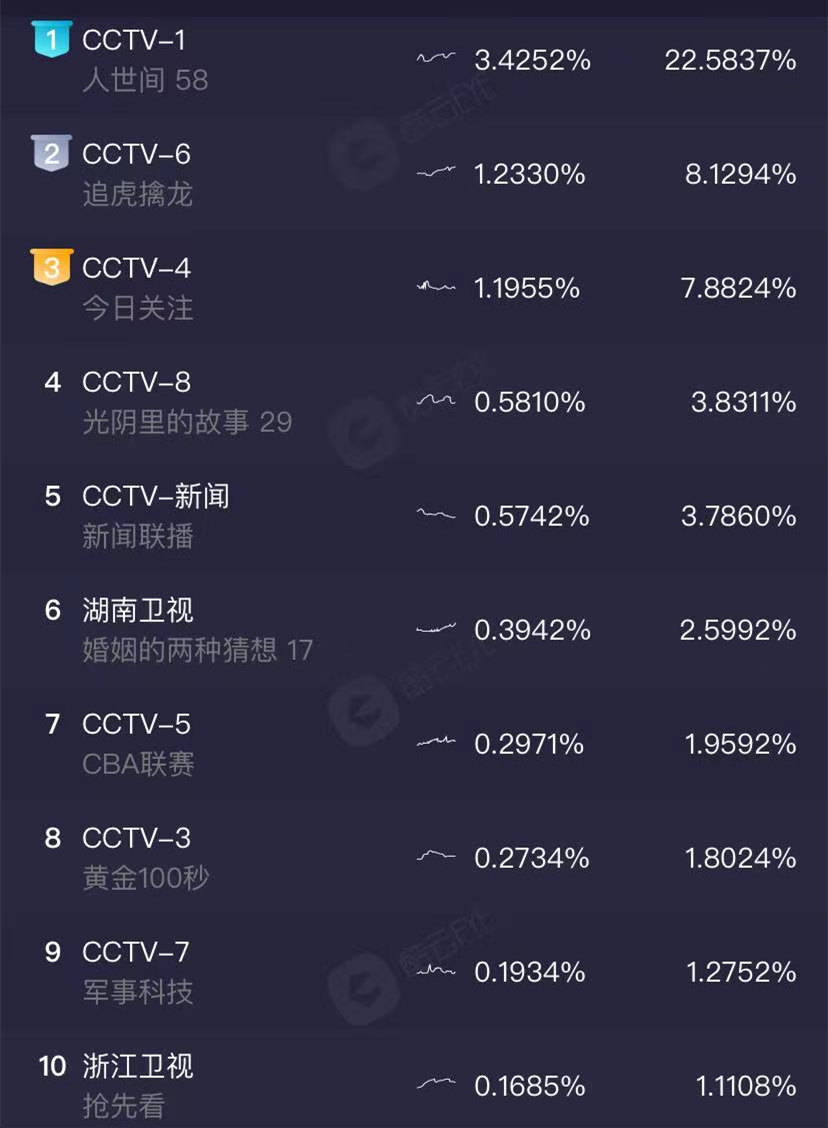Open the CCTV-5 channel entry

[135, 725]
